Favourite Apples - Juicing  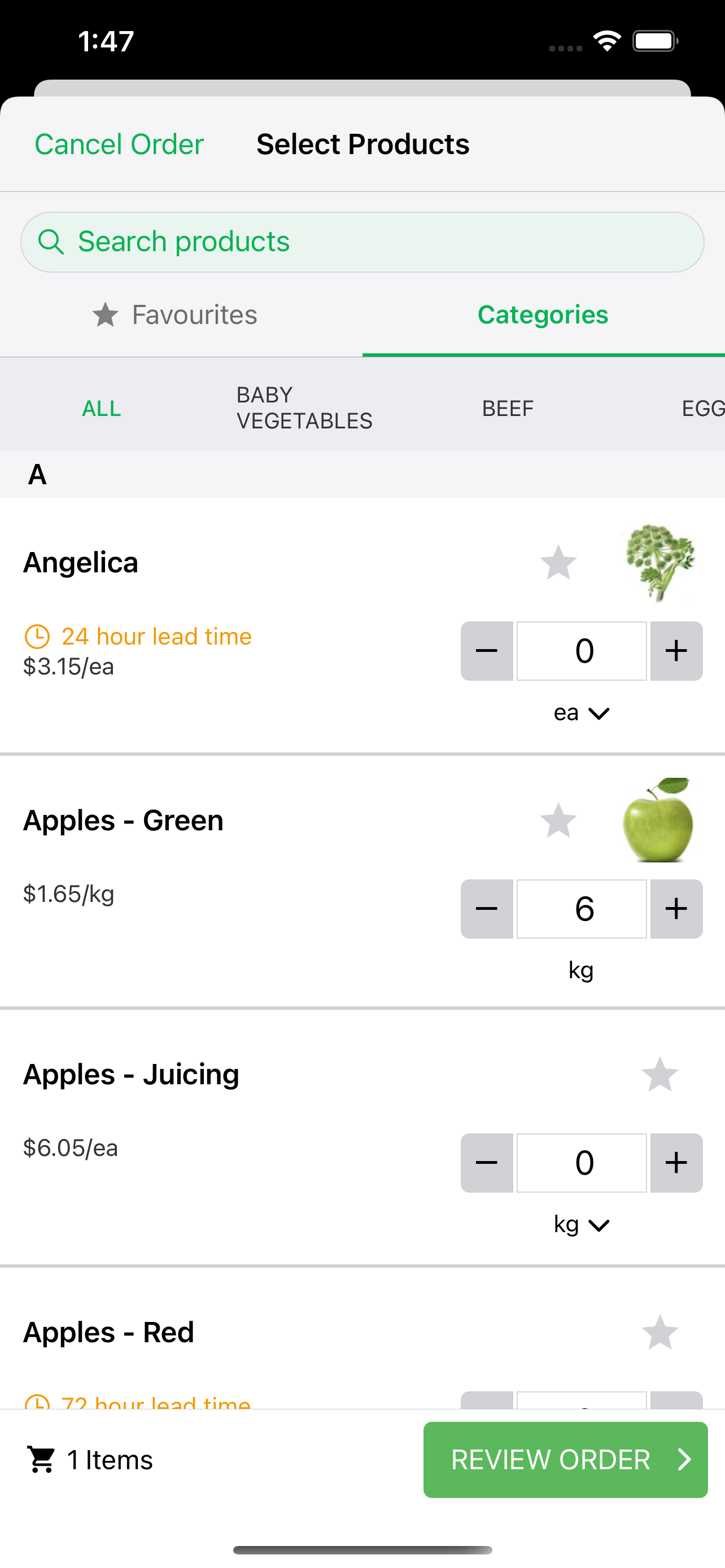660,1074
